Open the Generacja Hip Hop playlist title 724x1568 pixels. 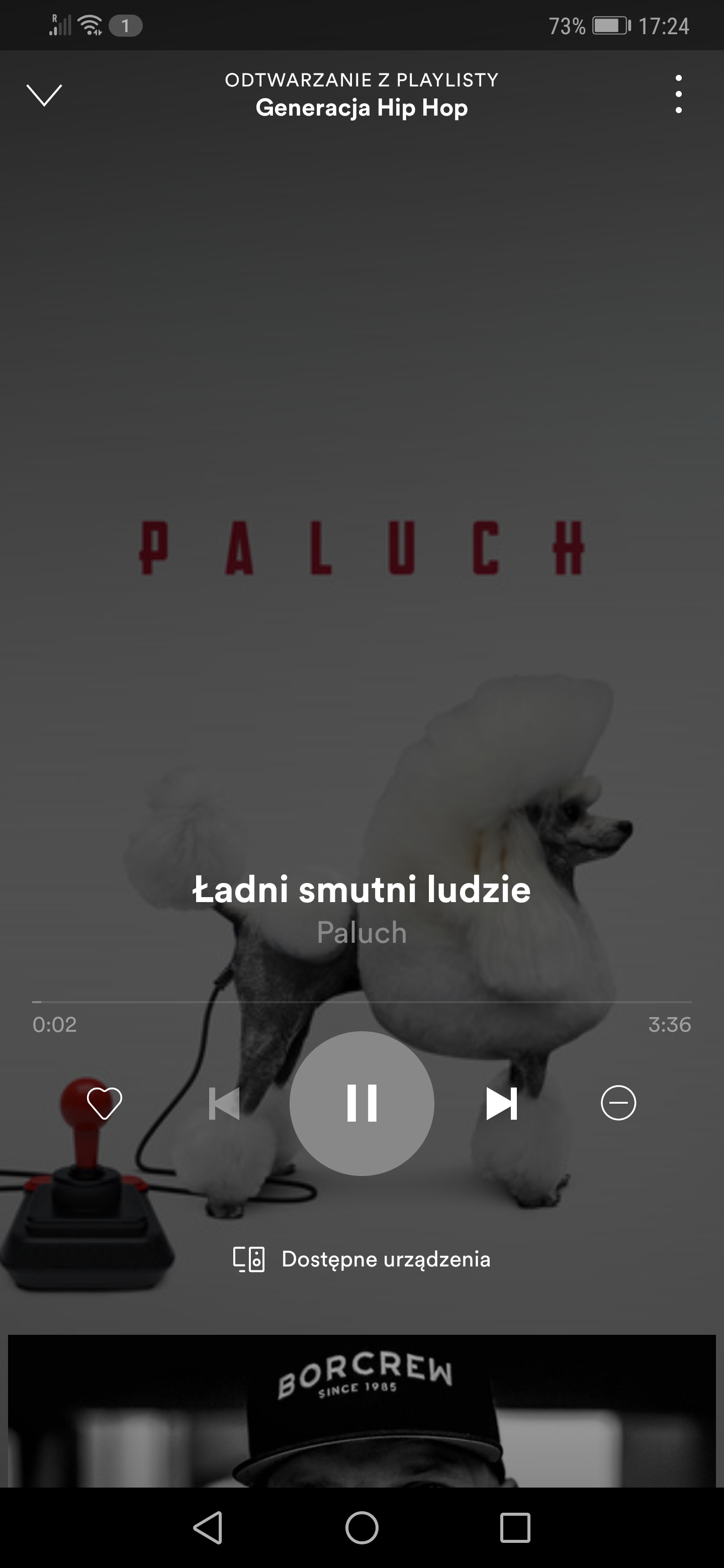[x=361, y=108]
